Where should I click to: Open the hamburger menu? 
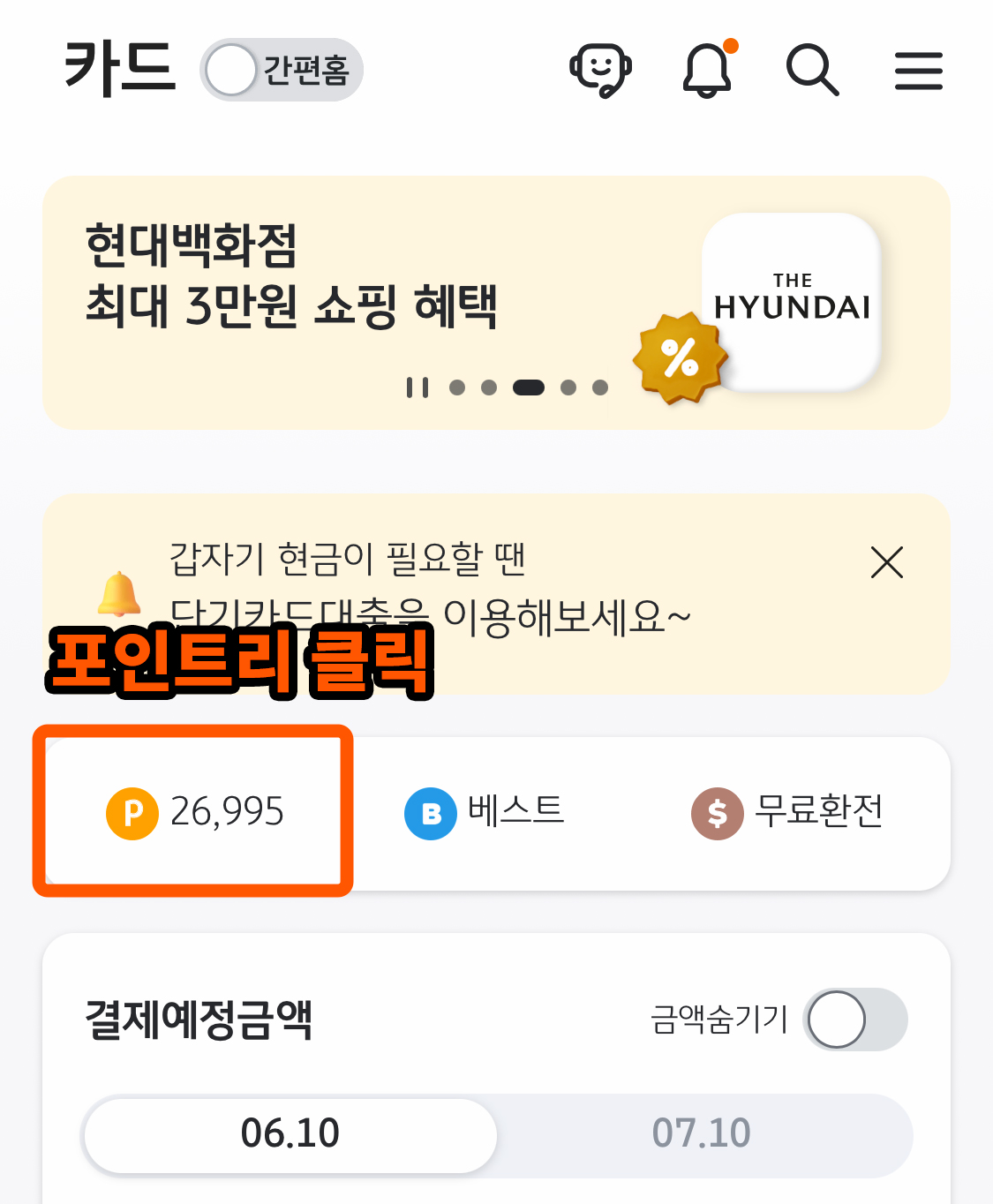(918, 71)
